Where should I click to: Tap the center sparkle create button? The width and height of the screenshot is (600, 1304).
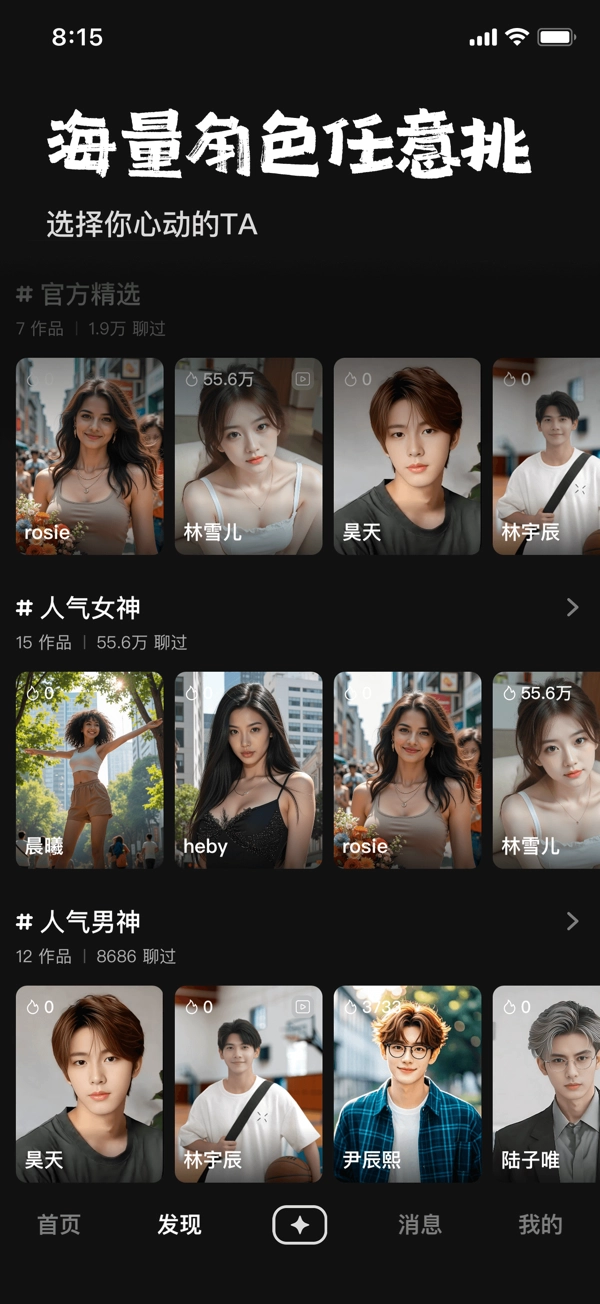point(300,1225)
